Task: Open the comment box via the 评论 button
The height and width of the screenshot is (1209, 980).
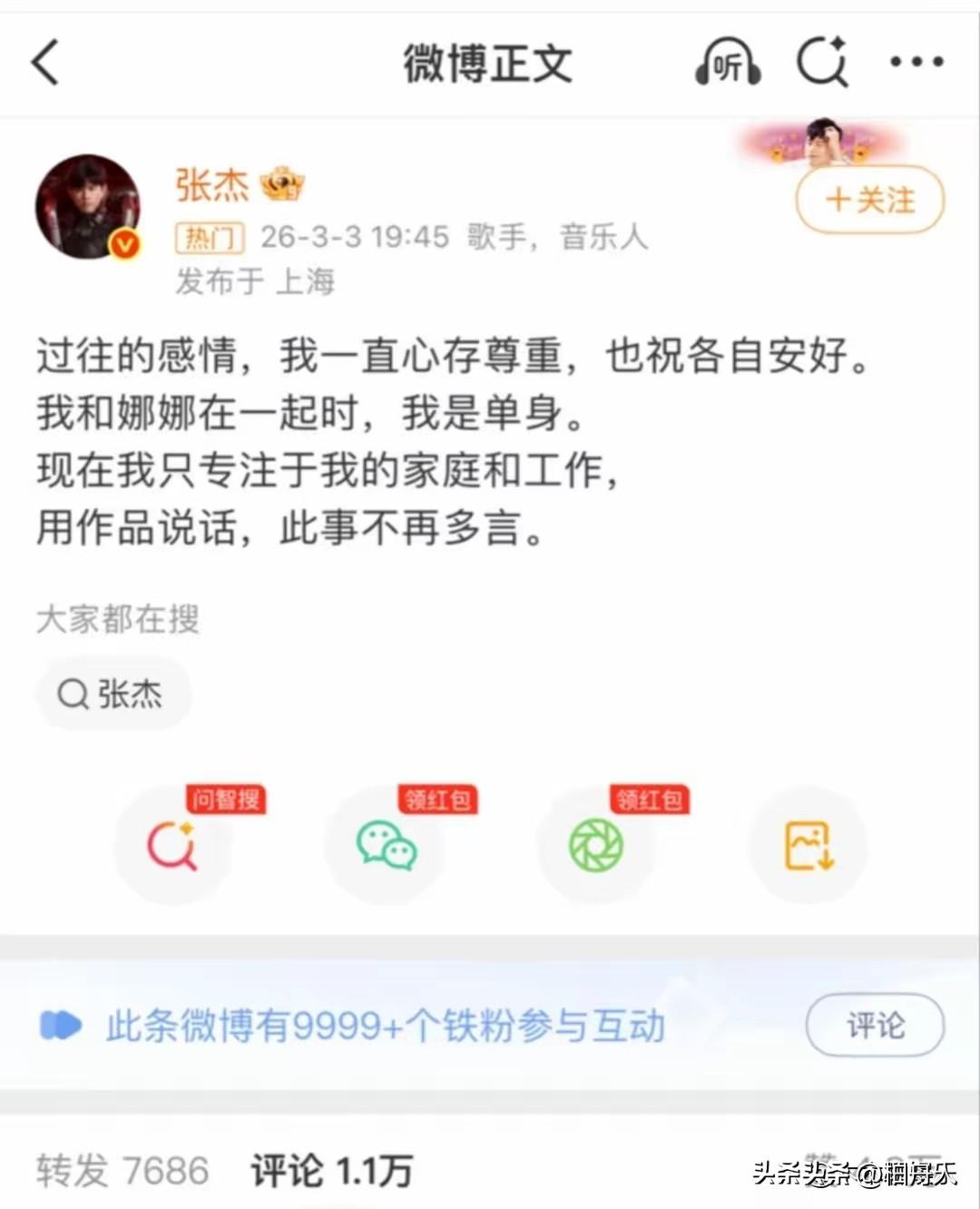Action: click(873, 1026)
